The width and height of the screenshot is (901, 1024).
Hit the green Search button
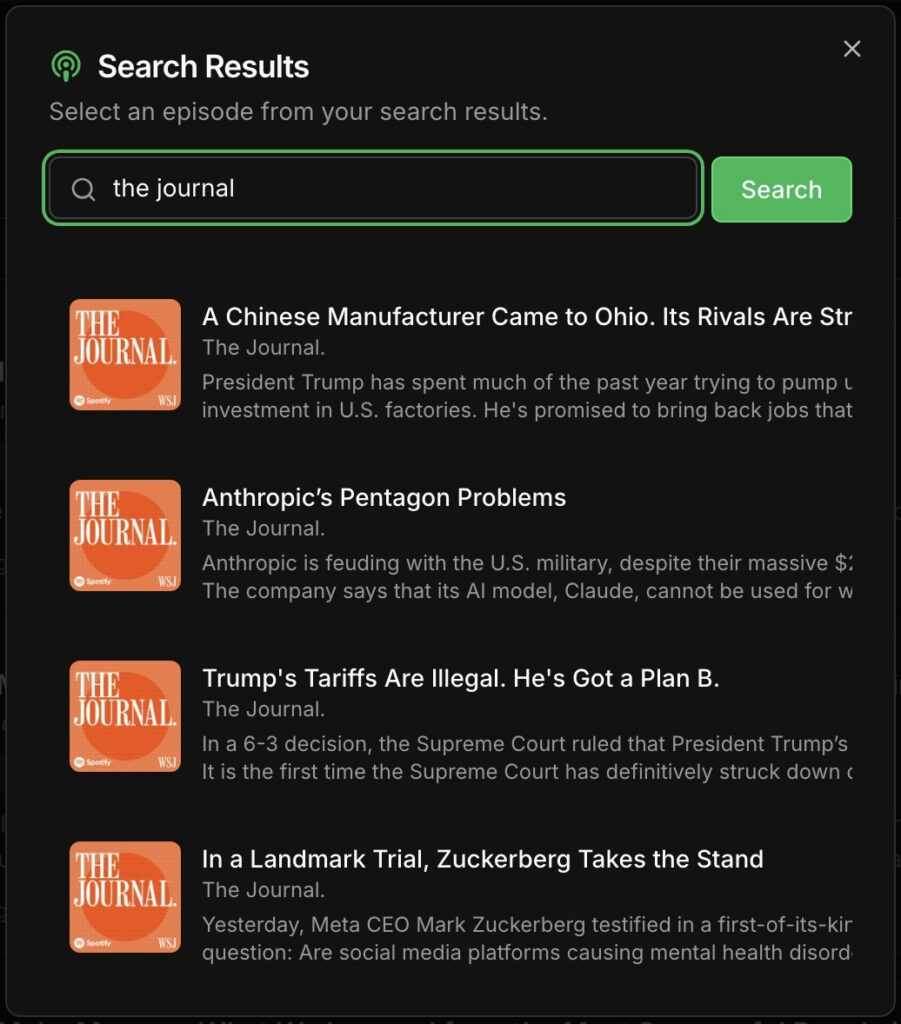coord(781,189)
